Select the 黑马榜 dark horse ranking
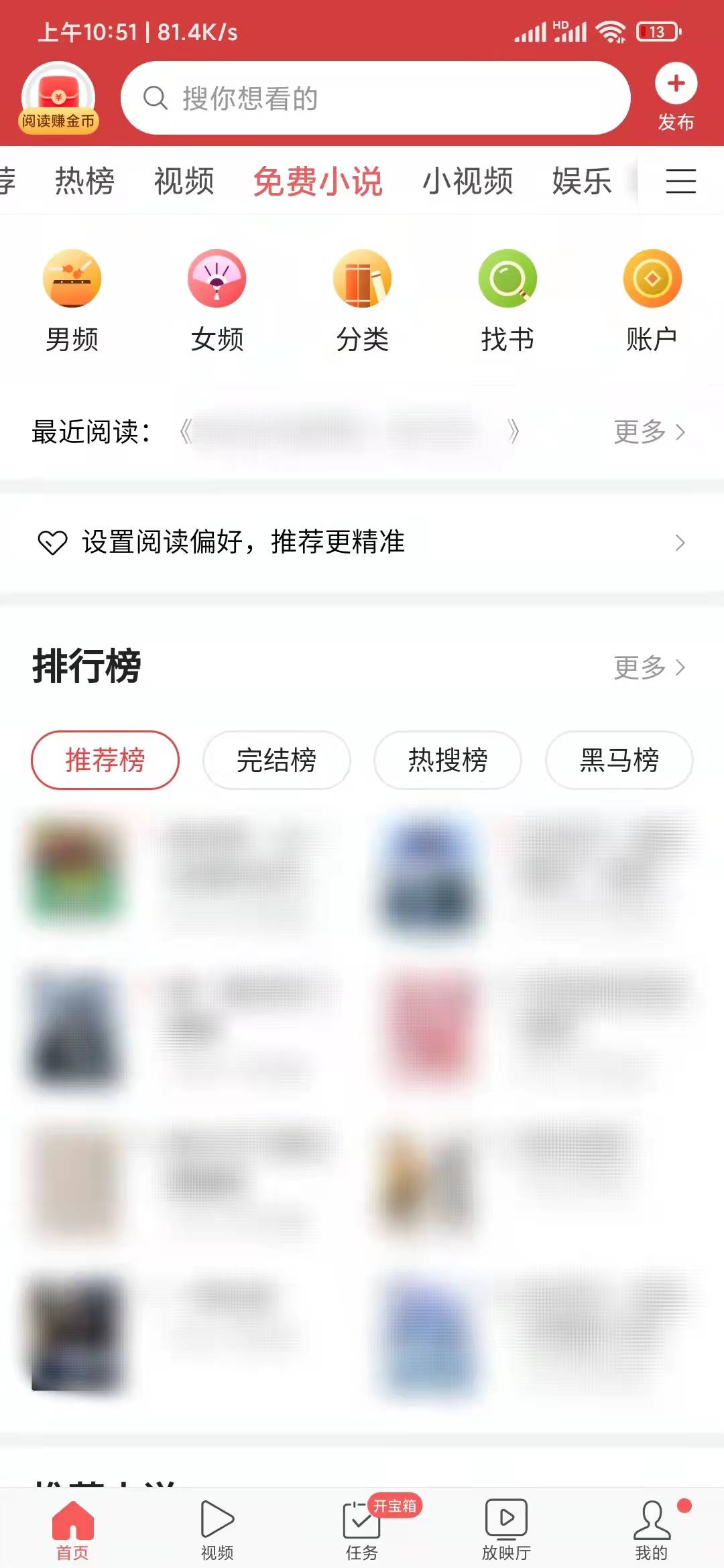This screenshot has height=1568, width=724. click(617, 759)
